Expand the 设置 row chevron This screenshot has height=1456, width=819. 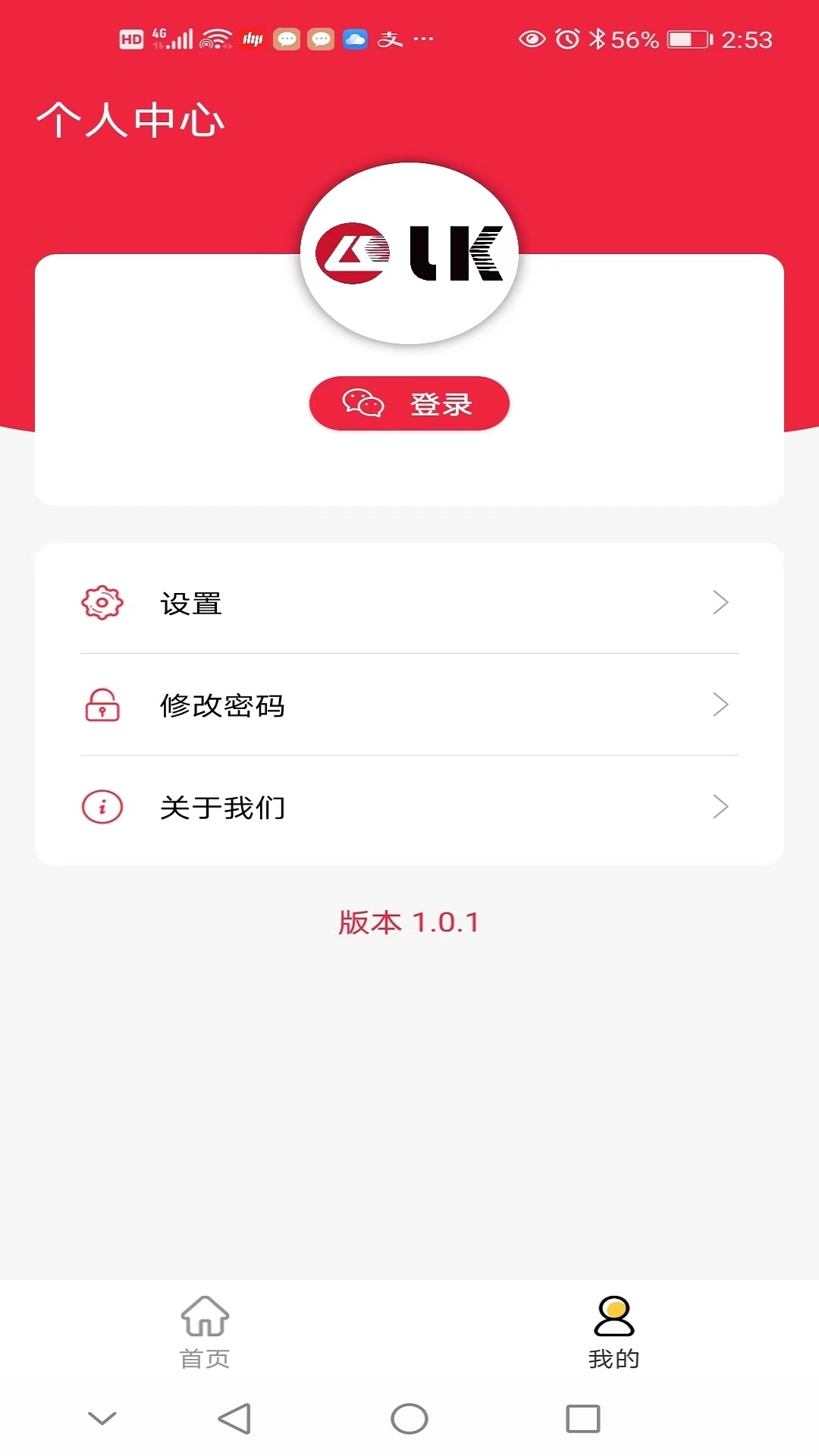(x=722, y=604)
